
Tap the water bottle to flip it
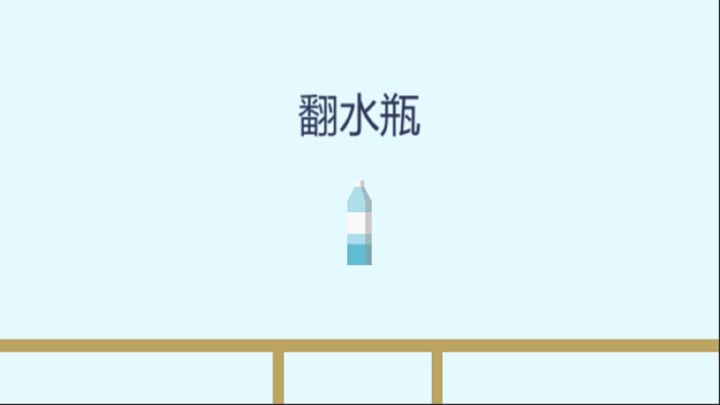pos(360,225)
